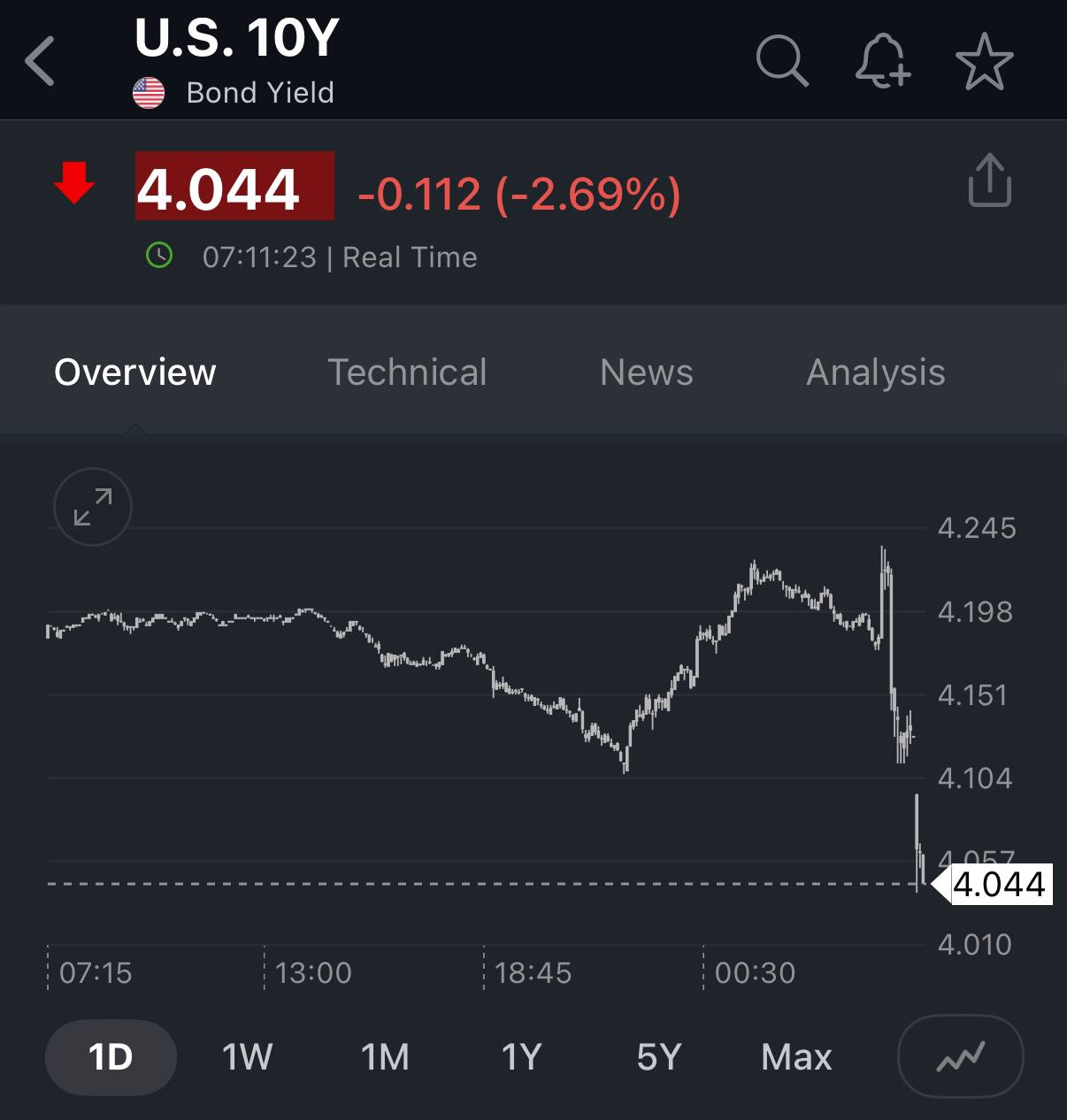The height and width of the screenshot is (1120, 1067).
Task: Go back to the previous screen
Action: pos(40,62)
